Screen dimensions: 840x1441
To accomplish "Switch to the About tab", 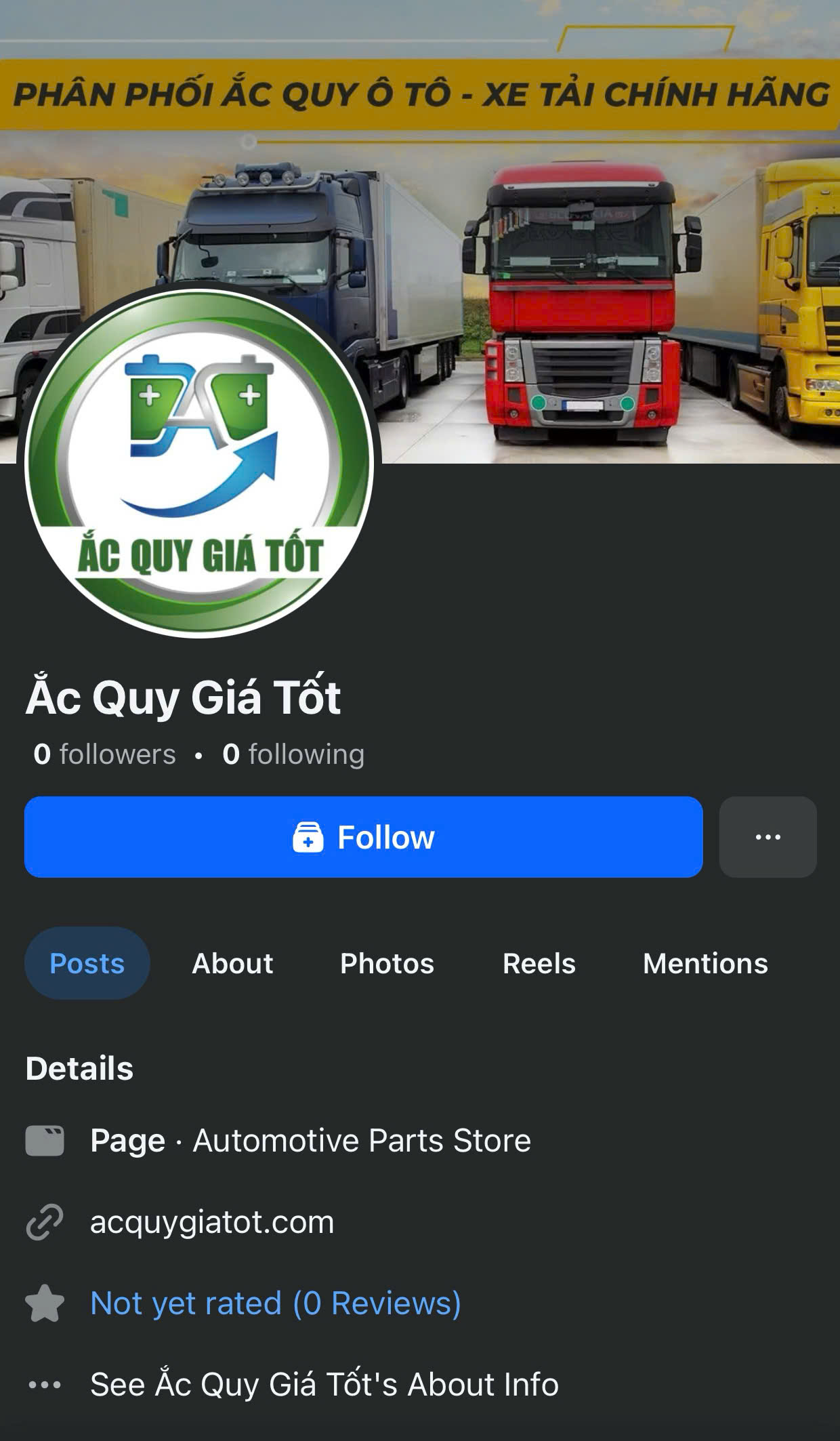I will pos(231,963).
